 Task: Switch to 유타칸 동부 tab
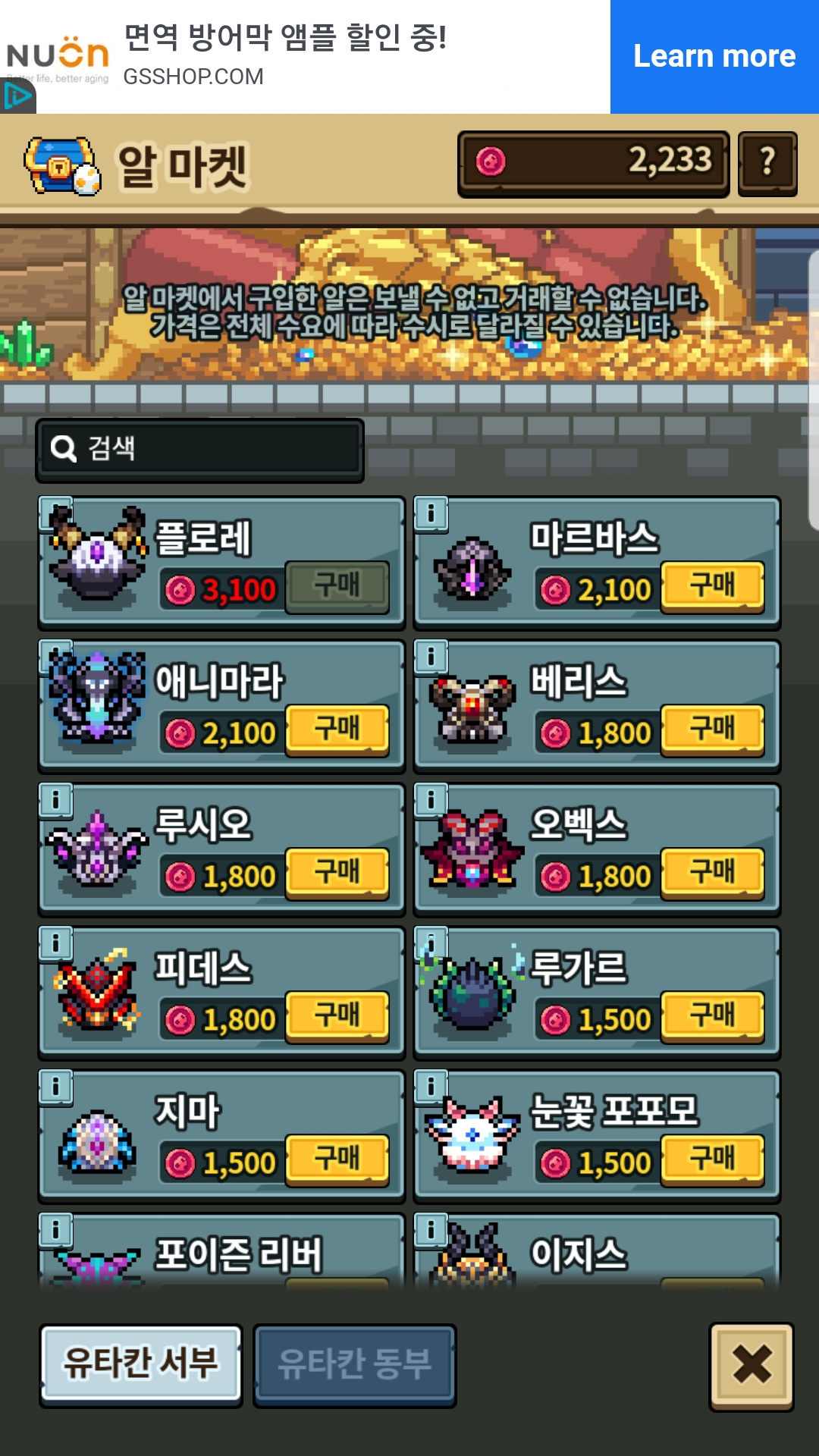(x=354, y=1363)
